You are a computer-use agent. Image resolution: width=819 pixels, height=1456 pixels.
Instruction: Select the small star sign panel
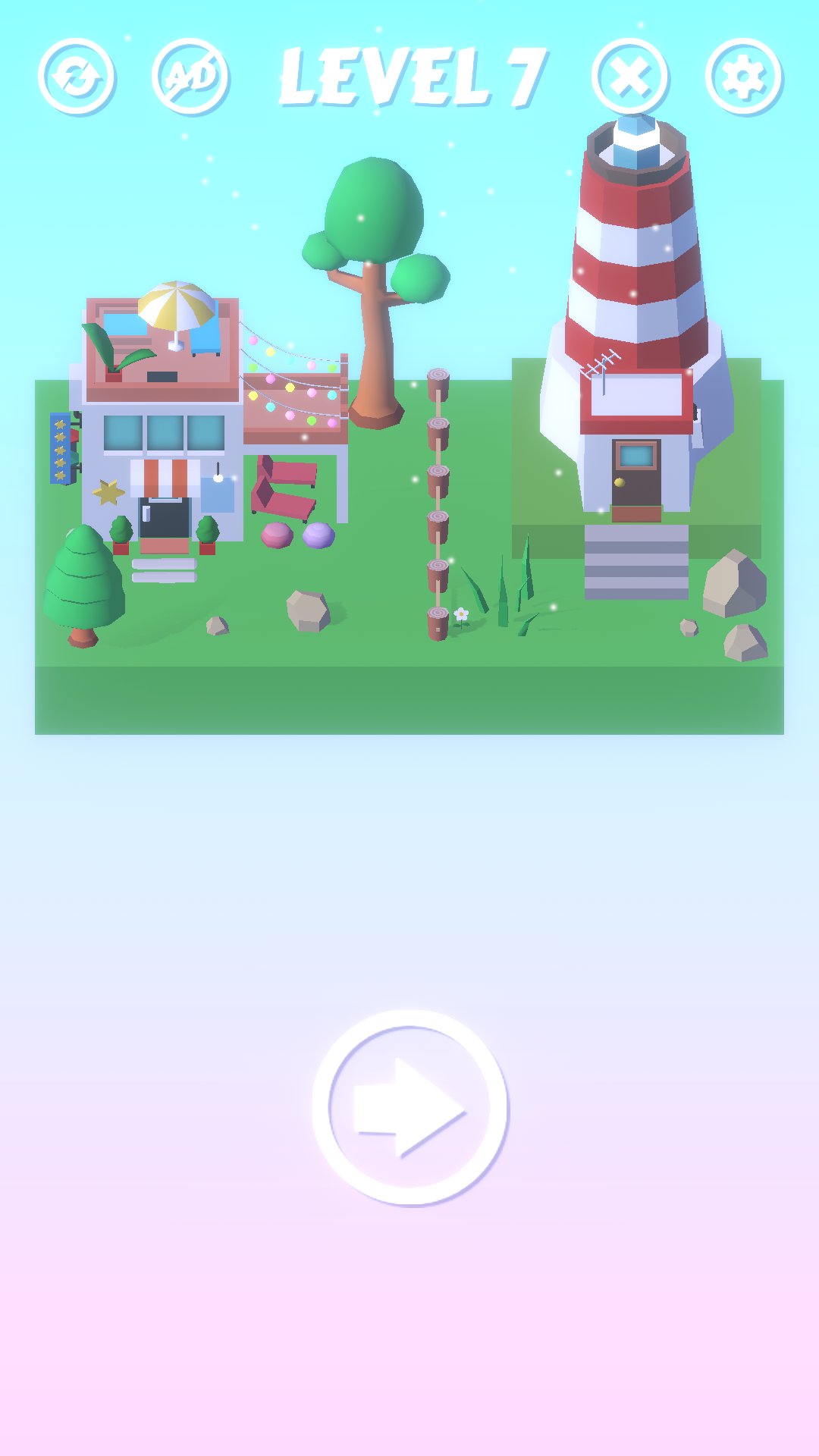61,447
